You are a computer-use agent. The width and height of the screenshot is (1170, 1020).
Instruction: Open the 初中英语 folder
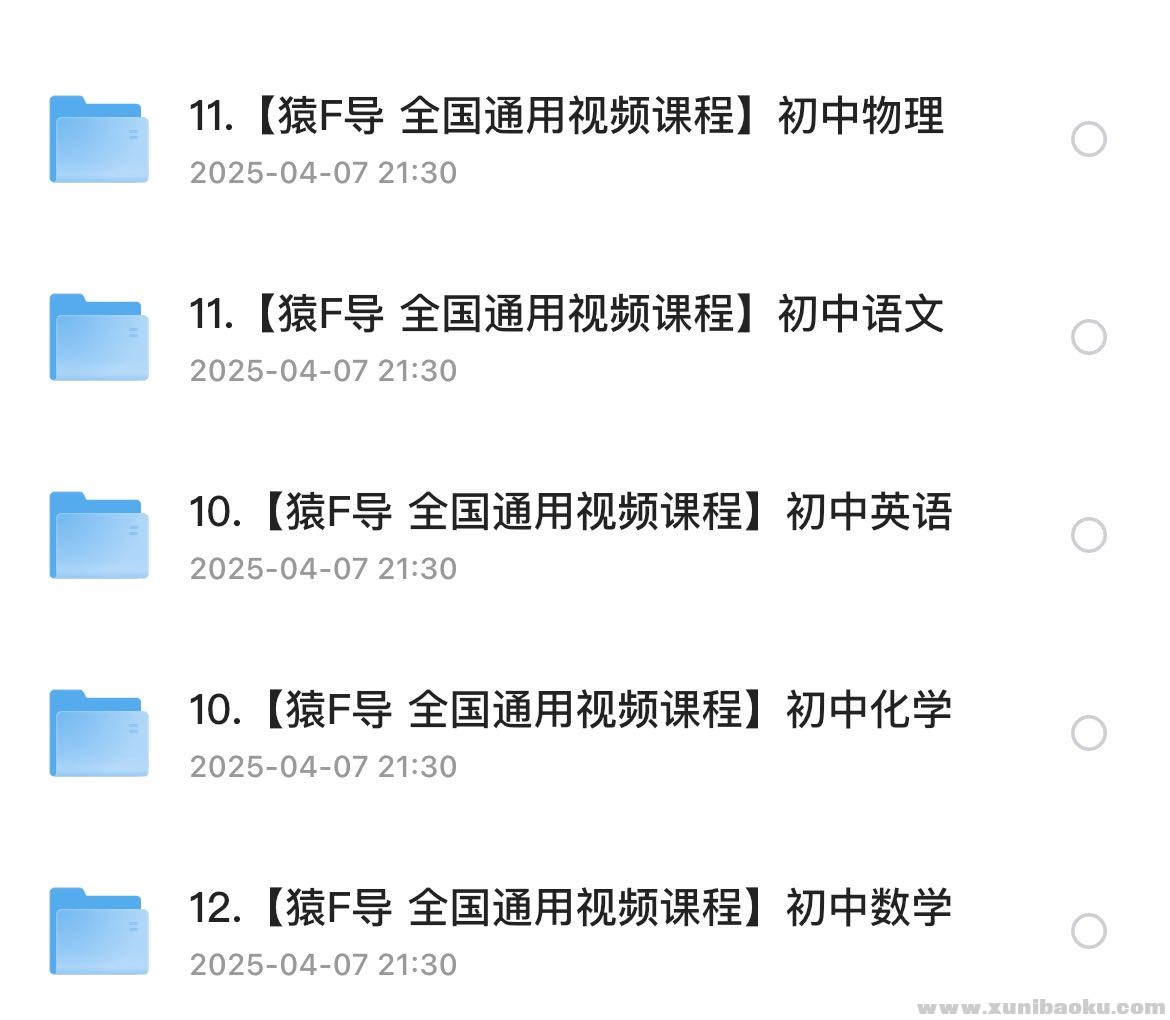(570, 514)
